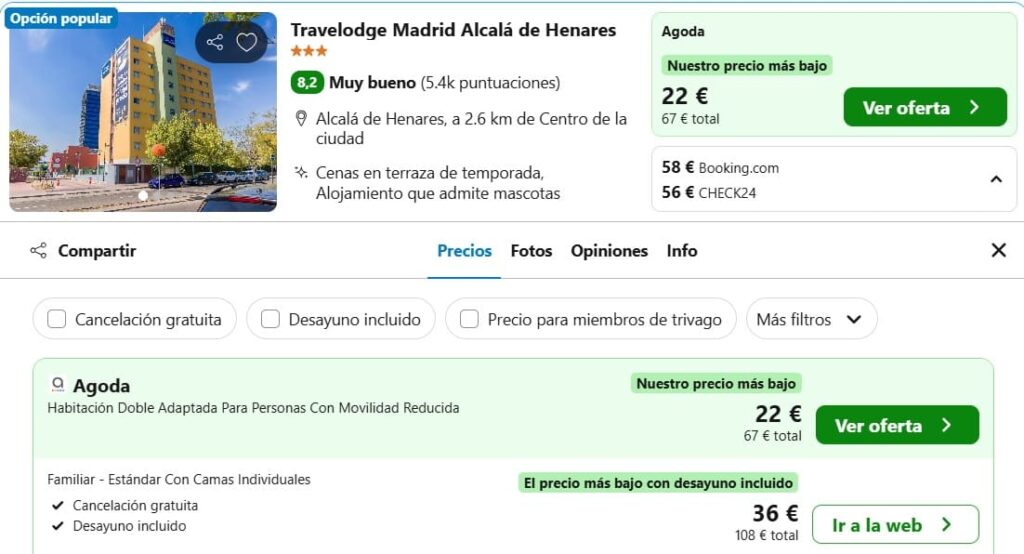
Task: Open the Opiniones tab
Action: coord(609,251)
